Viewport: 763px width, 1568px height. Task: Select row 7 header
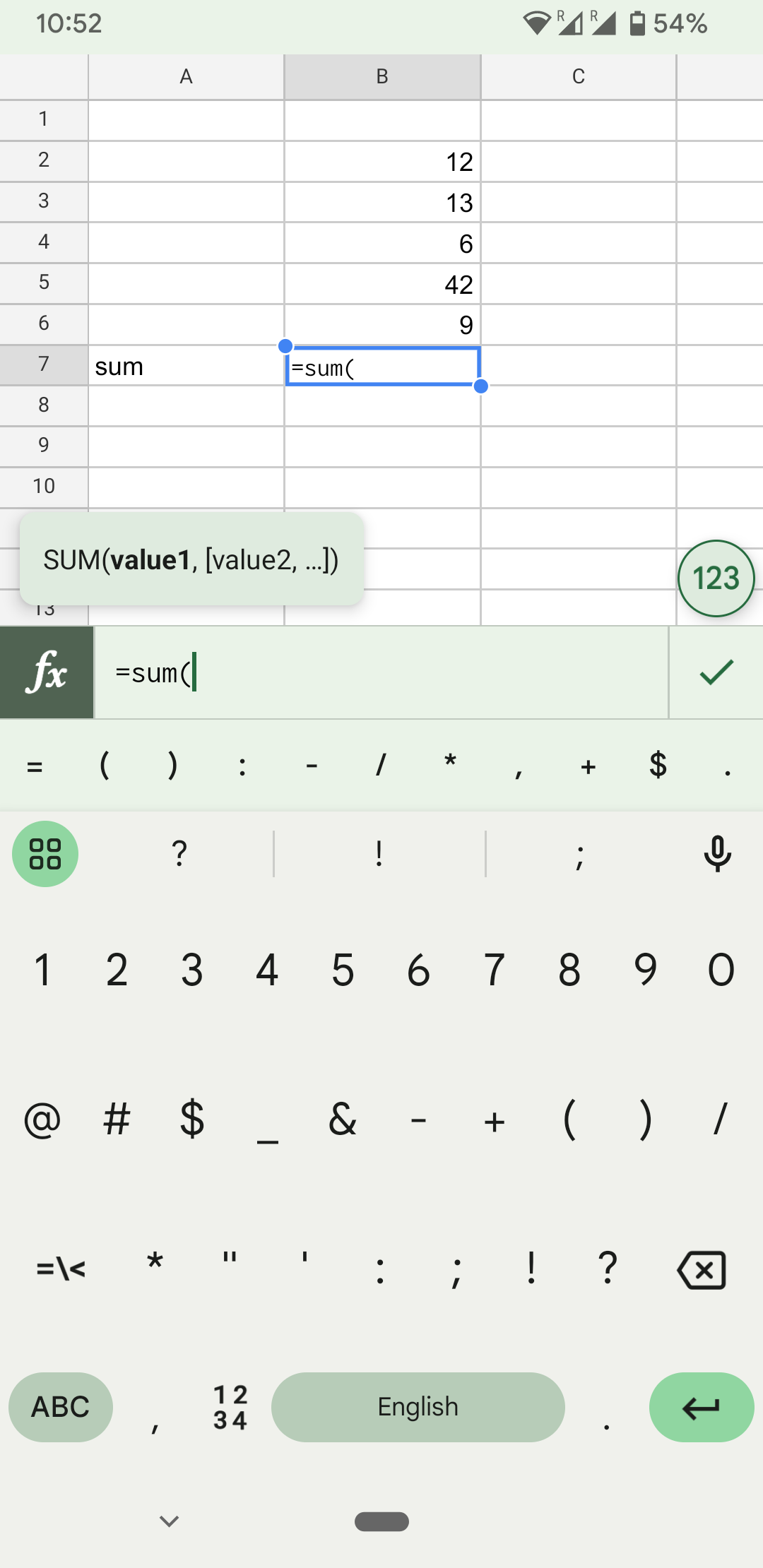click(44, 364)
